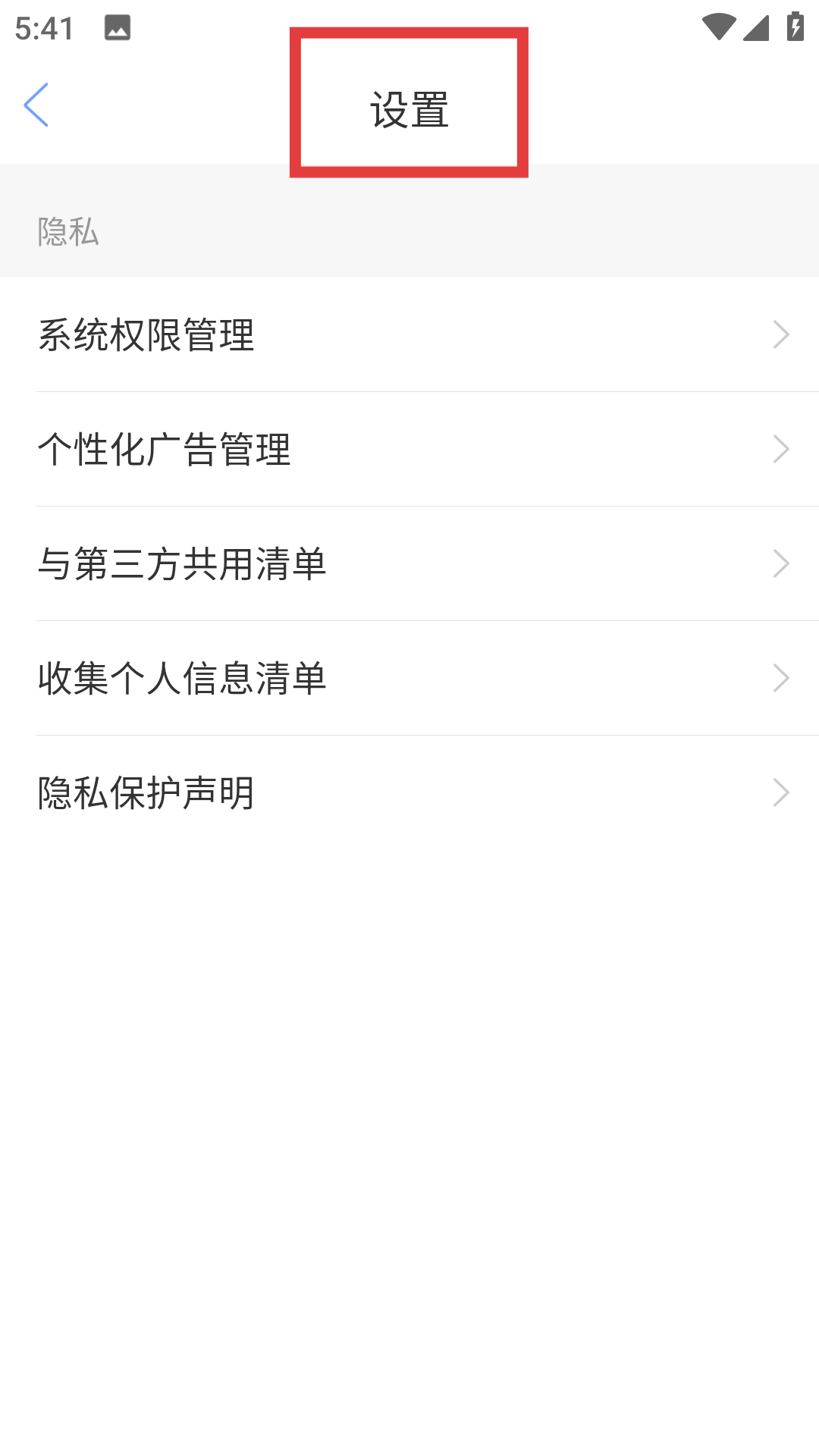Read the 隐私保护声明
Screen dimensions: 819x1456
(409, 792)
